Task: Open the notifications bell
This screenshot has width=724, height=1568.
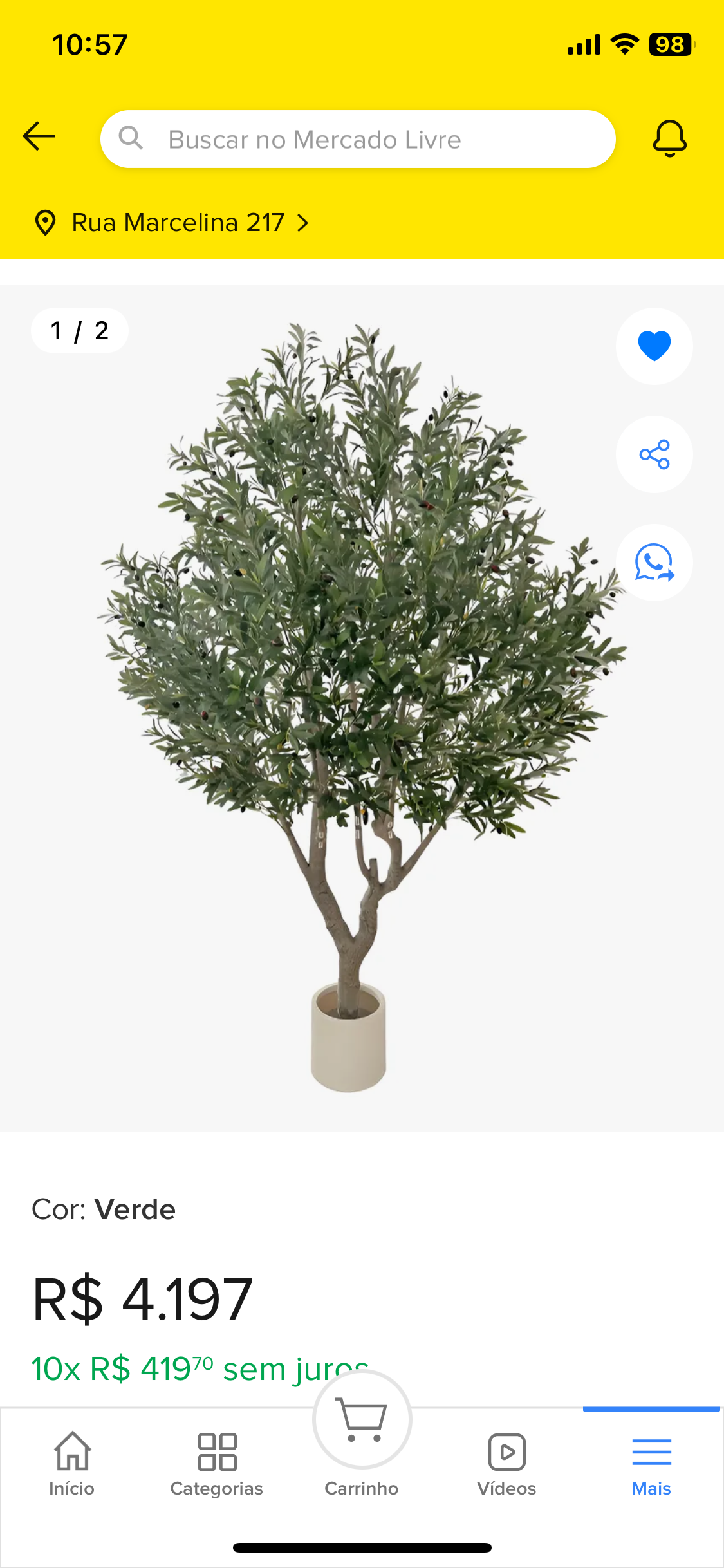Action: (669, 138)
